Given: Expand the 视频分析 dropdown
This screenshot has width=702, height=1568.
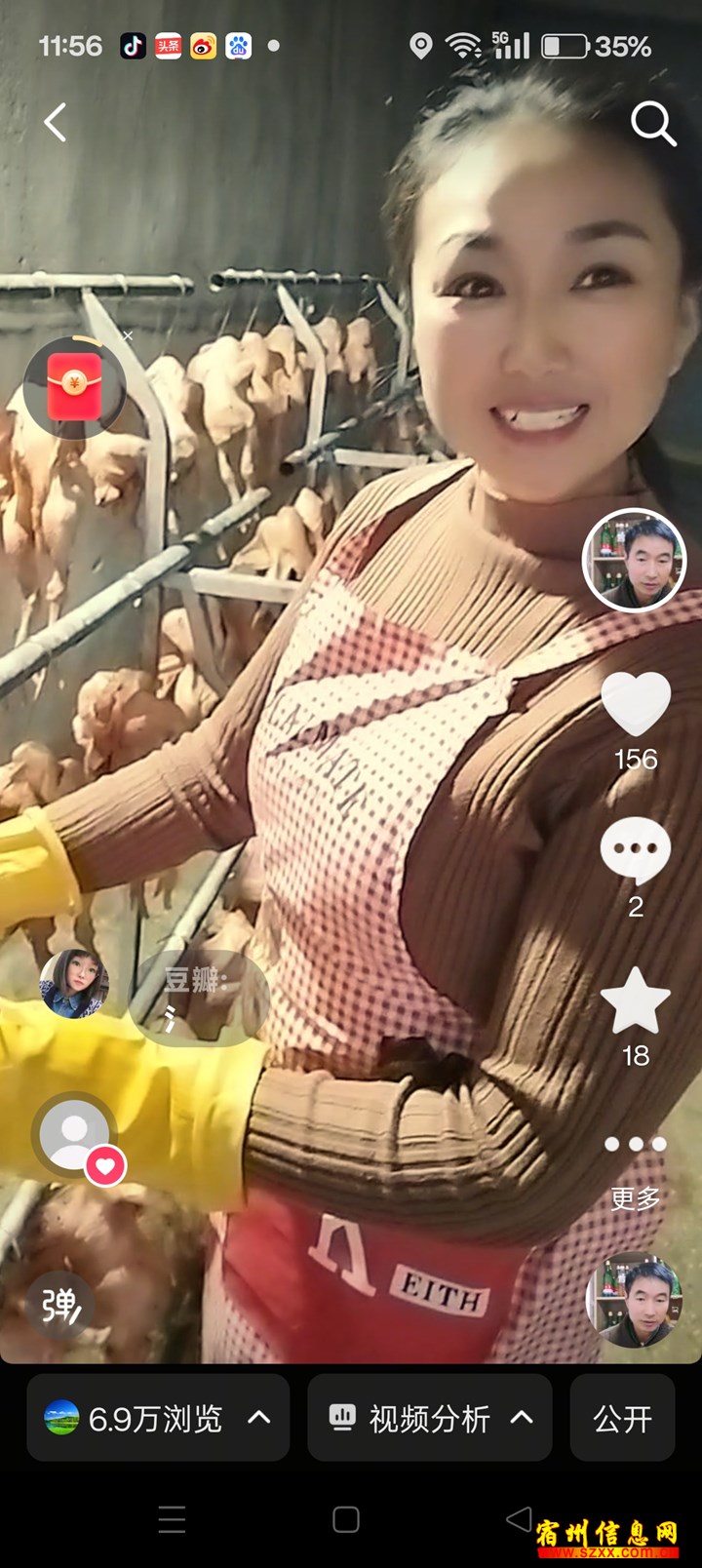Looking at the screenshot, I should point(521,1419).
